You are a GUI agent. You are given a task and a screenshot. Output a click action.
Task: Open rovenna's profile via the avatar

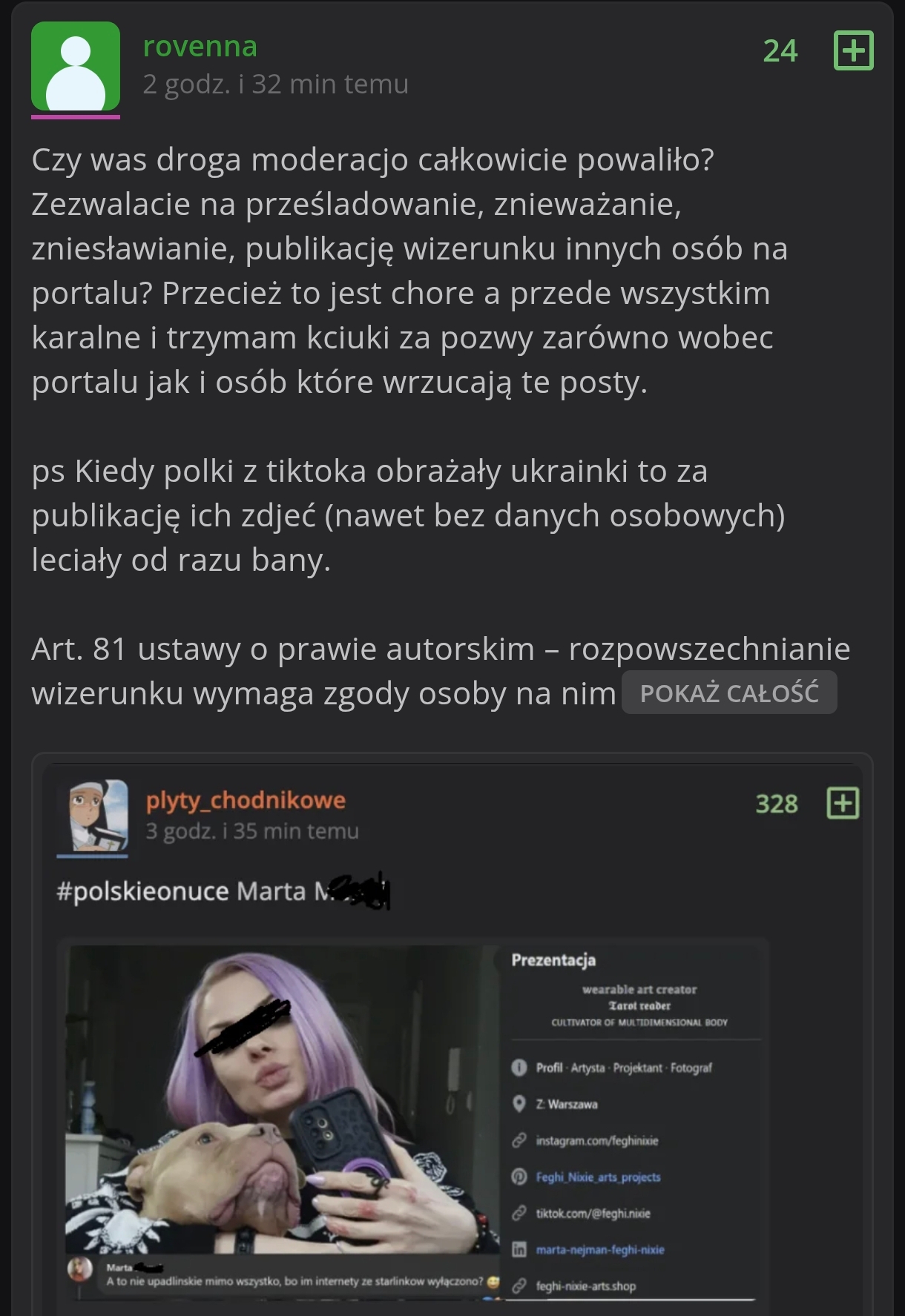point(76,67)
